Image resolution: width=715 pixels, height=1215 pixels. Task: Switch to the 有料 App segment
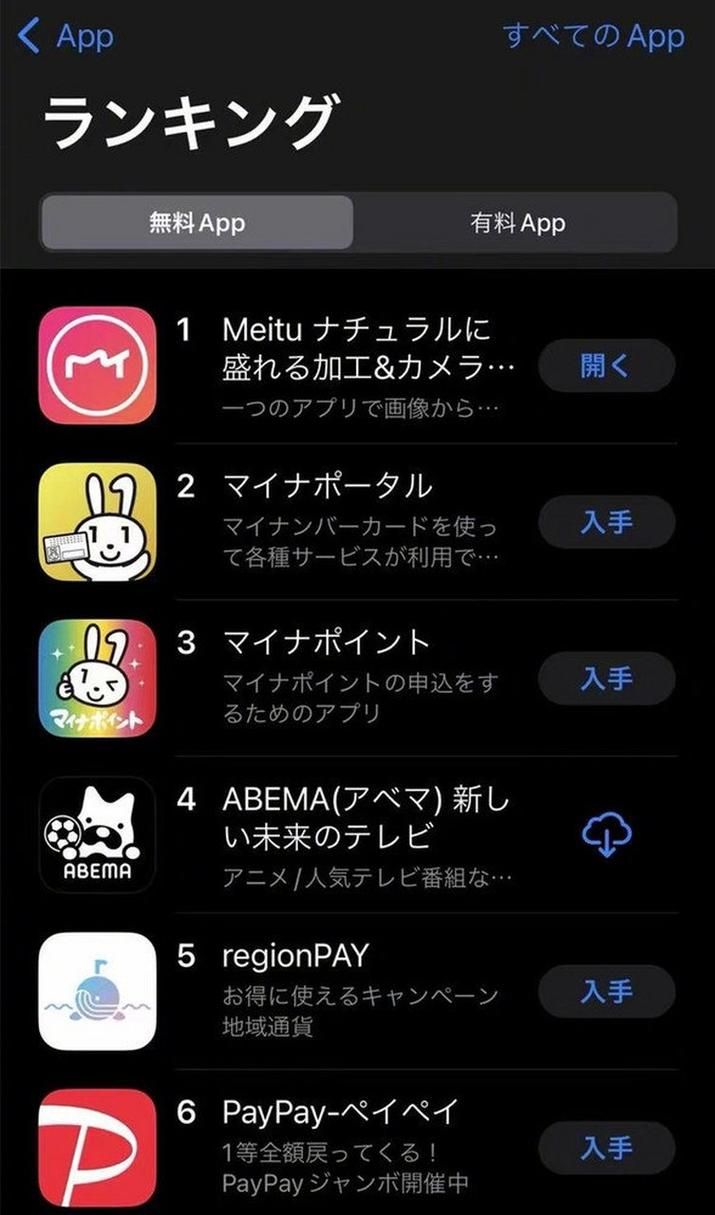(x=517, y=223)
